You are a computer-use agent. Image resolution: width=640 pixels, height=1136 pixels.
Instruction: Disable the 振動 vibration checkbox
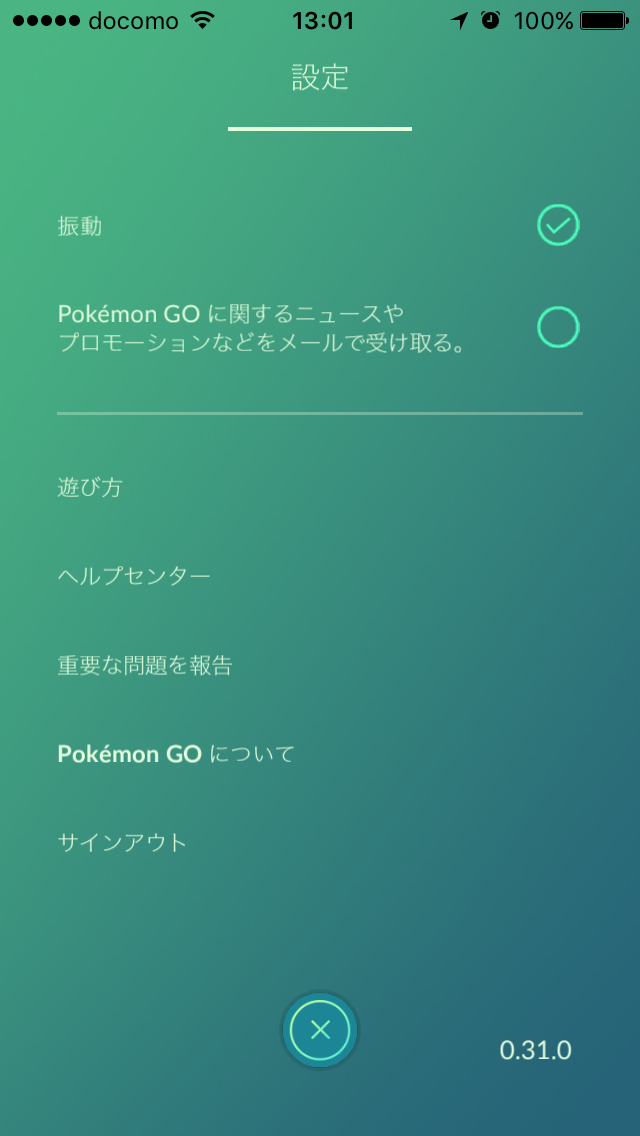[558, 225]
